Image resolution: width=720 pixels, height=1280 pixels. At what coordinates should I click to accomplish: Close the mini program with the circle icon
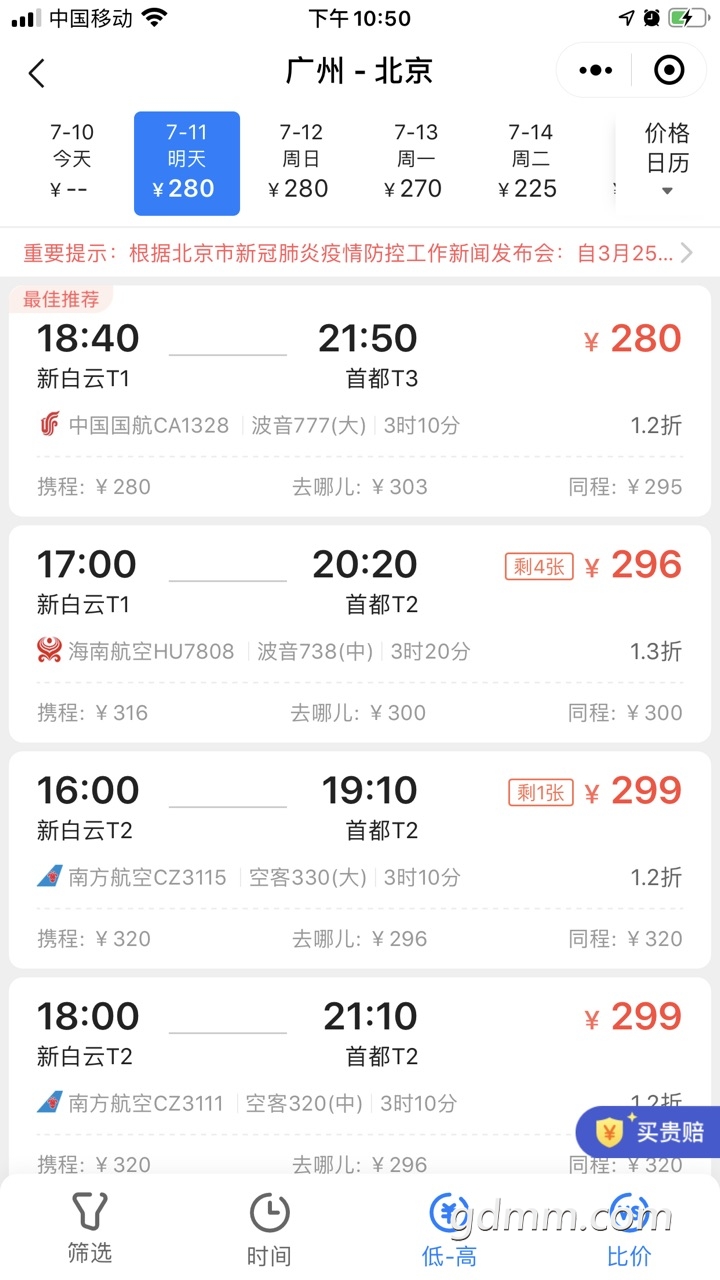tap(668, 70)
